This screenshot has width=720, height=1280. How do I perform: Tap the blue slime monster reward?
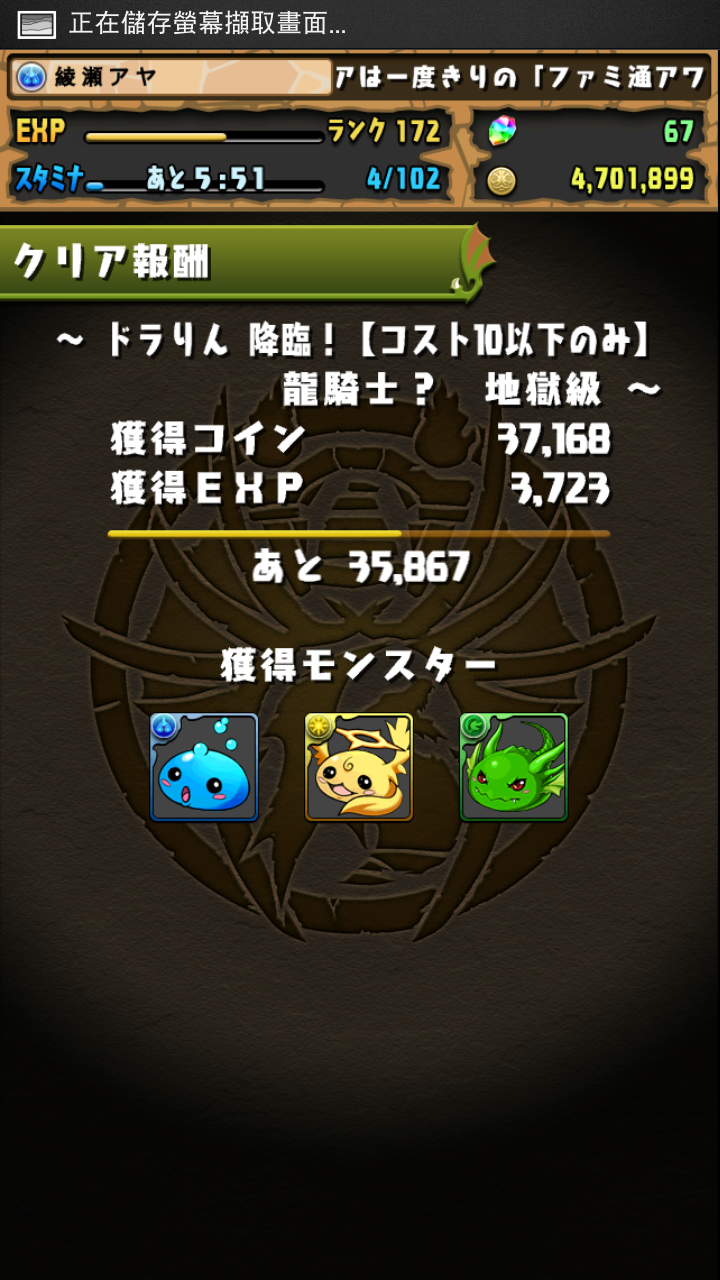204,767
